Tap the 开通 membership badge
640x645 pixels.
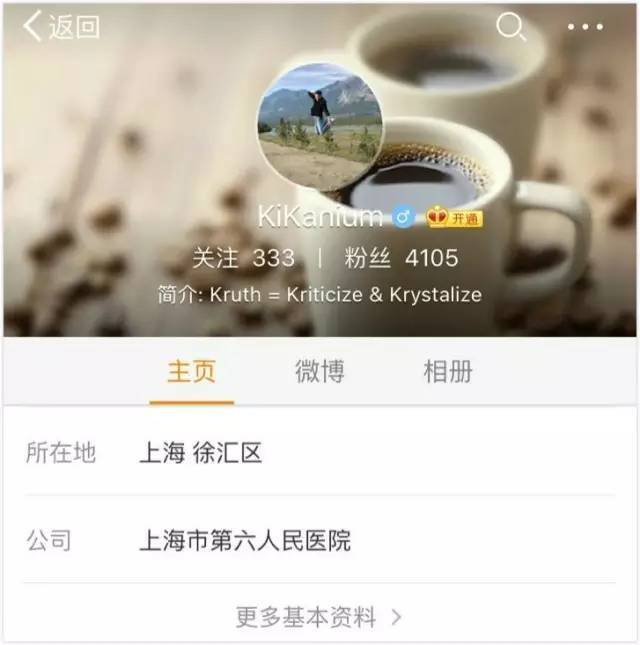tap(453, 217)
